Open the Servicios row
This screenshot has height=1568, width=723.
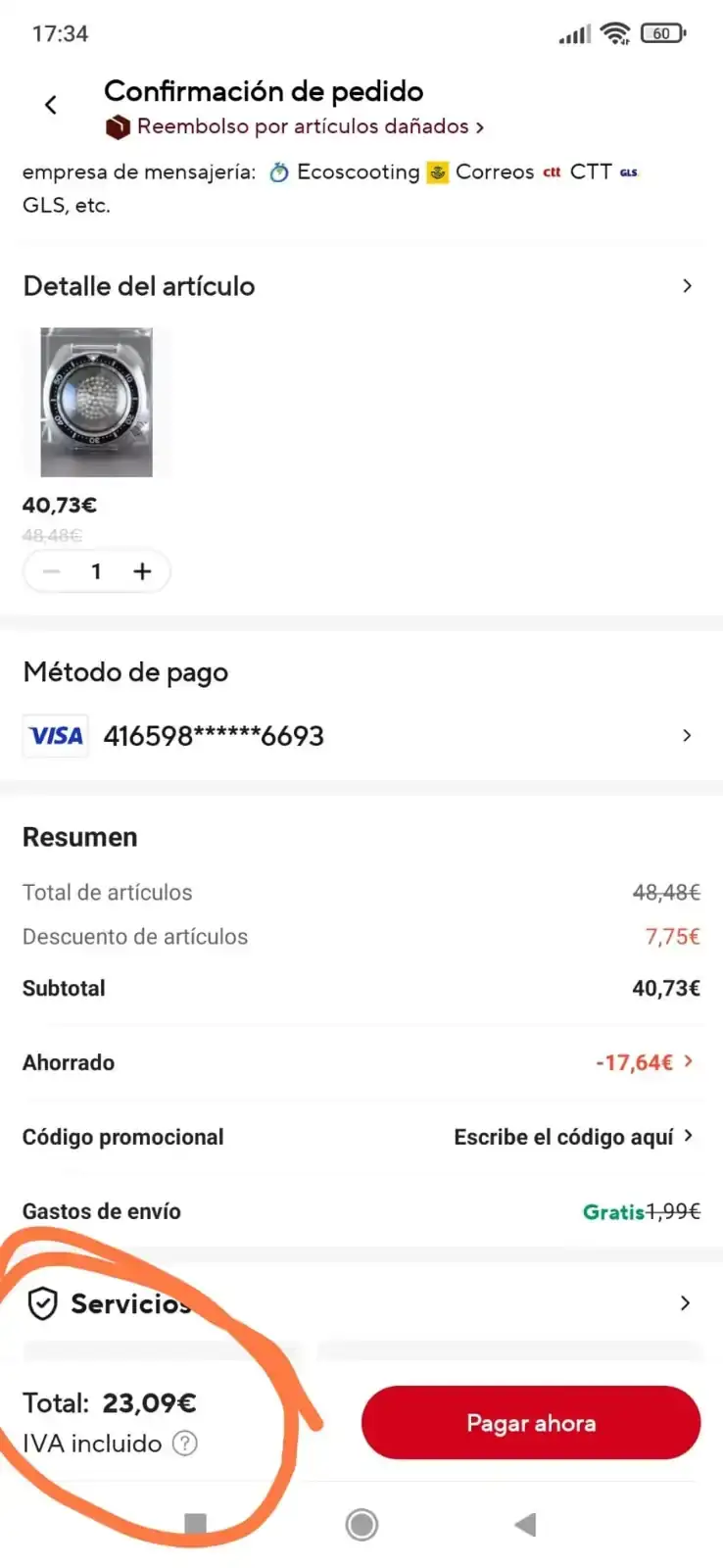[361, 1303]
